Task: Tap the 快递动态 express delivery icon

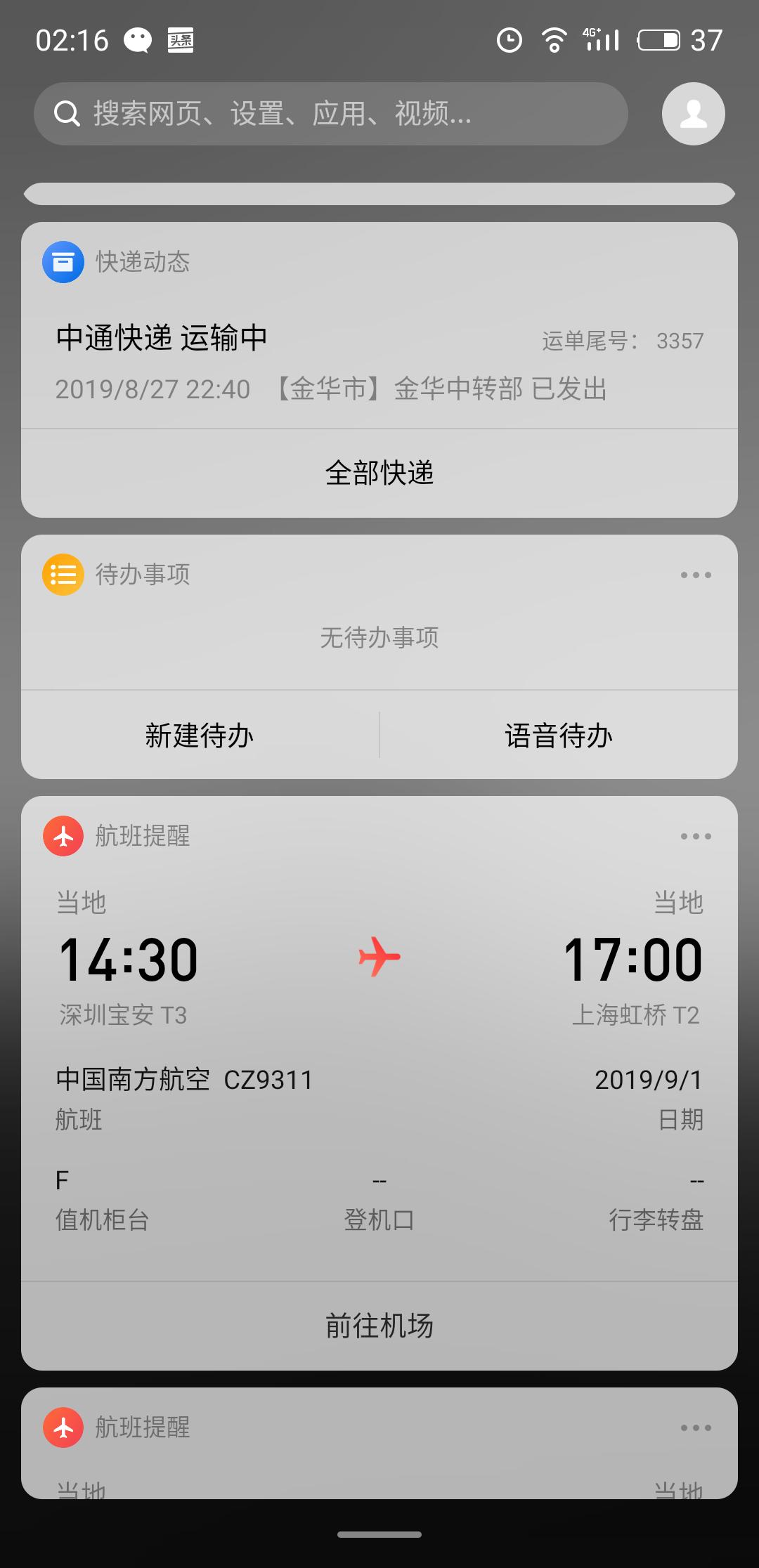Action: point(63,263)
